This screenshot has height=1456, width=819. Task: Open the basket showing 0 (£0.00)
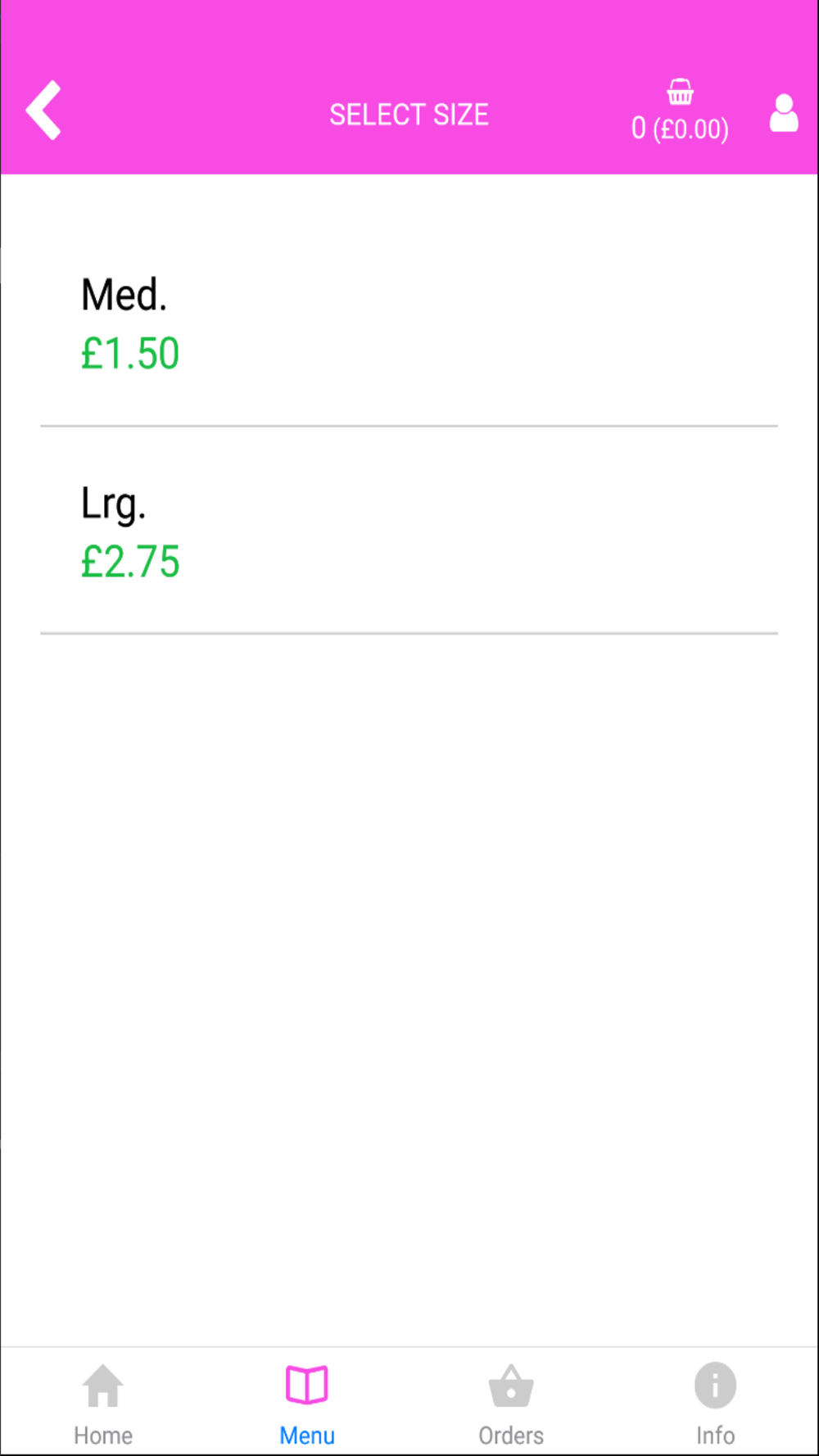[680, 111]
